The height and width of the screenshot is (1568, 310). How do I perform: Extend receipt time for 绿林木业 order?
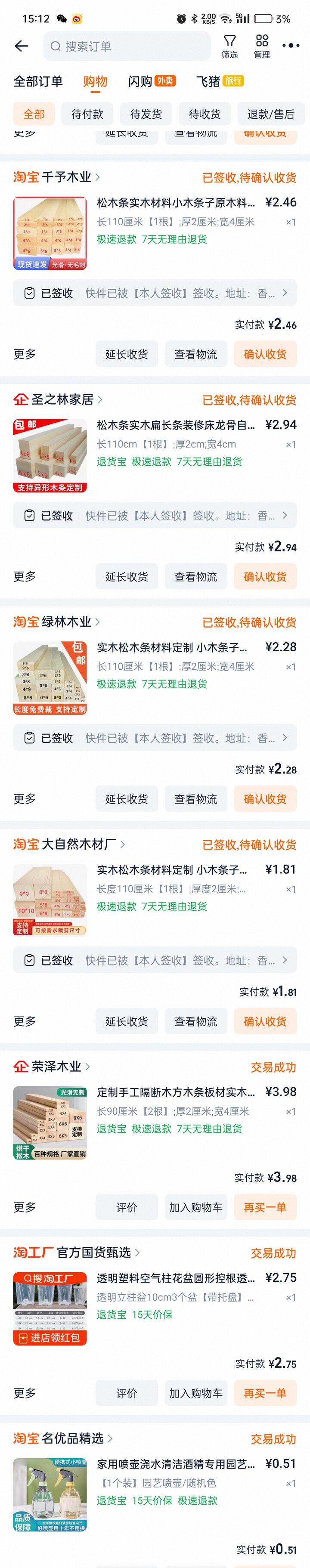pyautogui.click(x=127, y=798)
